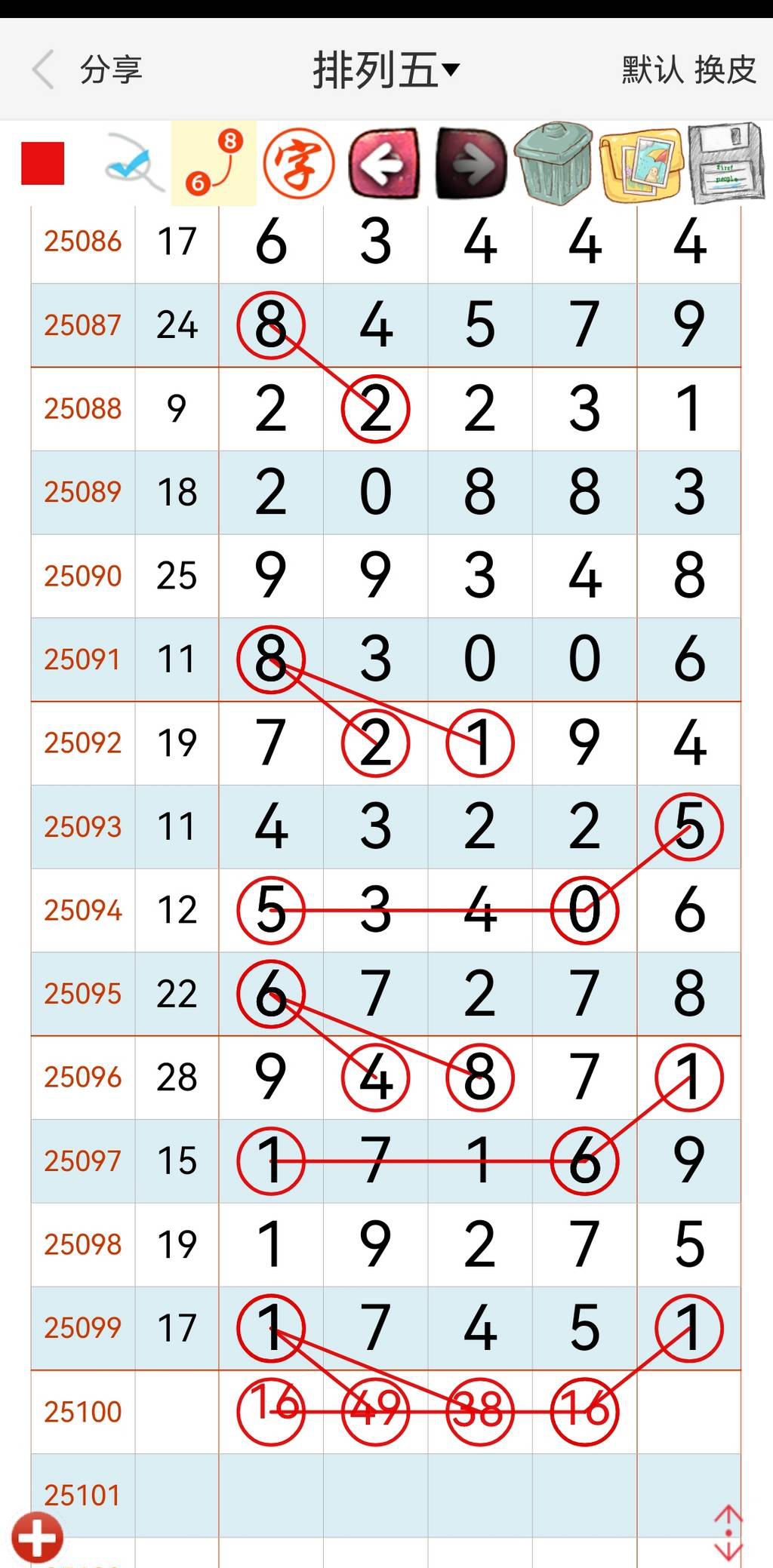Tap 分享 to share the chart
Screen dimensions: 773x1568
point(111,69)
